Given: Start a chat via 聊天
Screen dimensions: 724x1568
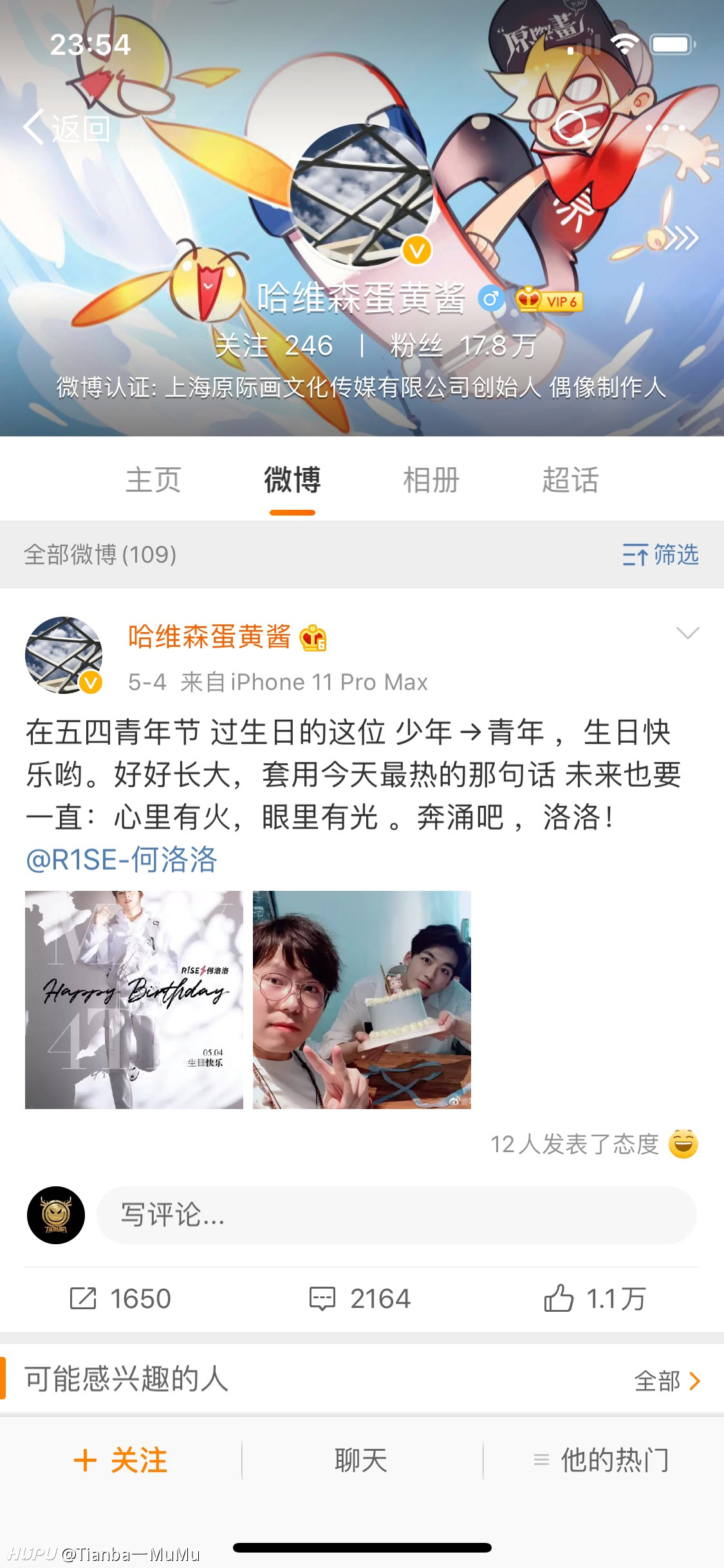Looking at the screenshot, I should click(x=361, y=1460).
